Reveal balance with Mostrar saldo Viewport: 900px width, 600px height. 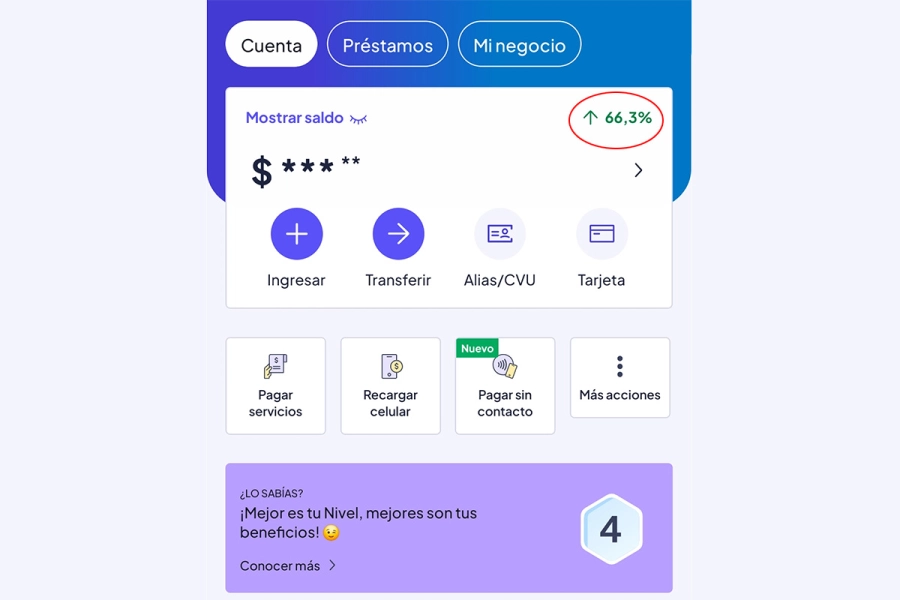pyautogui.click(x=306, y=118)
